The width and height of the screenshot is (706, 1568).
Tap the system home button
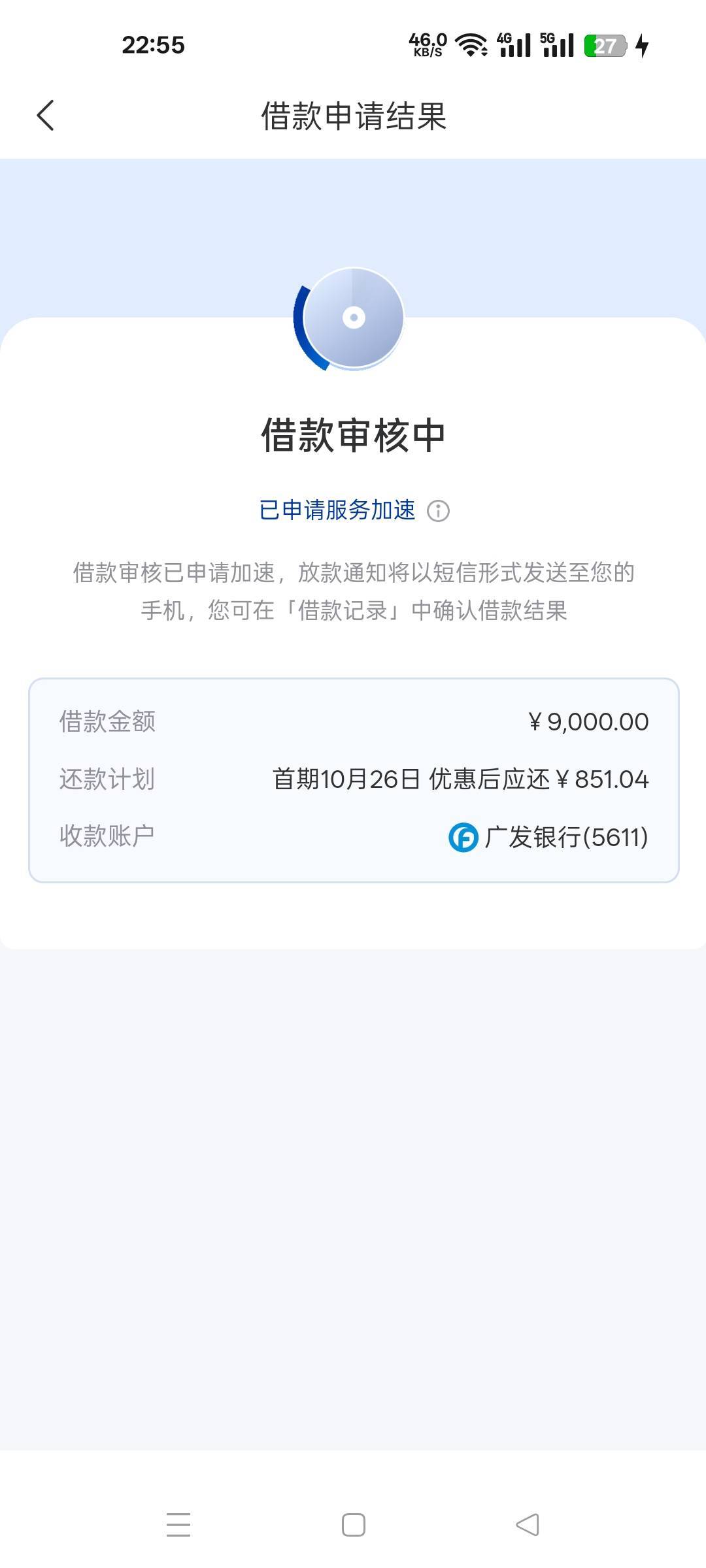click(354, 1525)
